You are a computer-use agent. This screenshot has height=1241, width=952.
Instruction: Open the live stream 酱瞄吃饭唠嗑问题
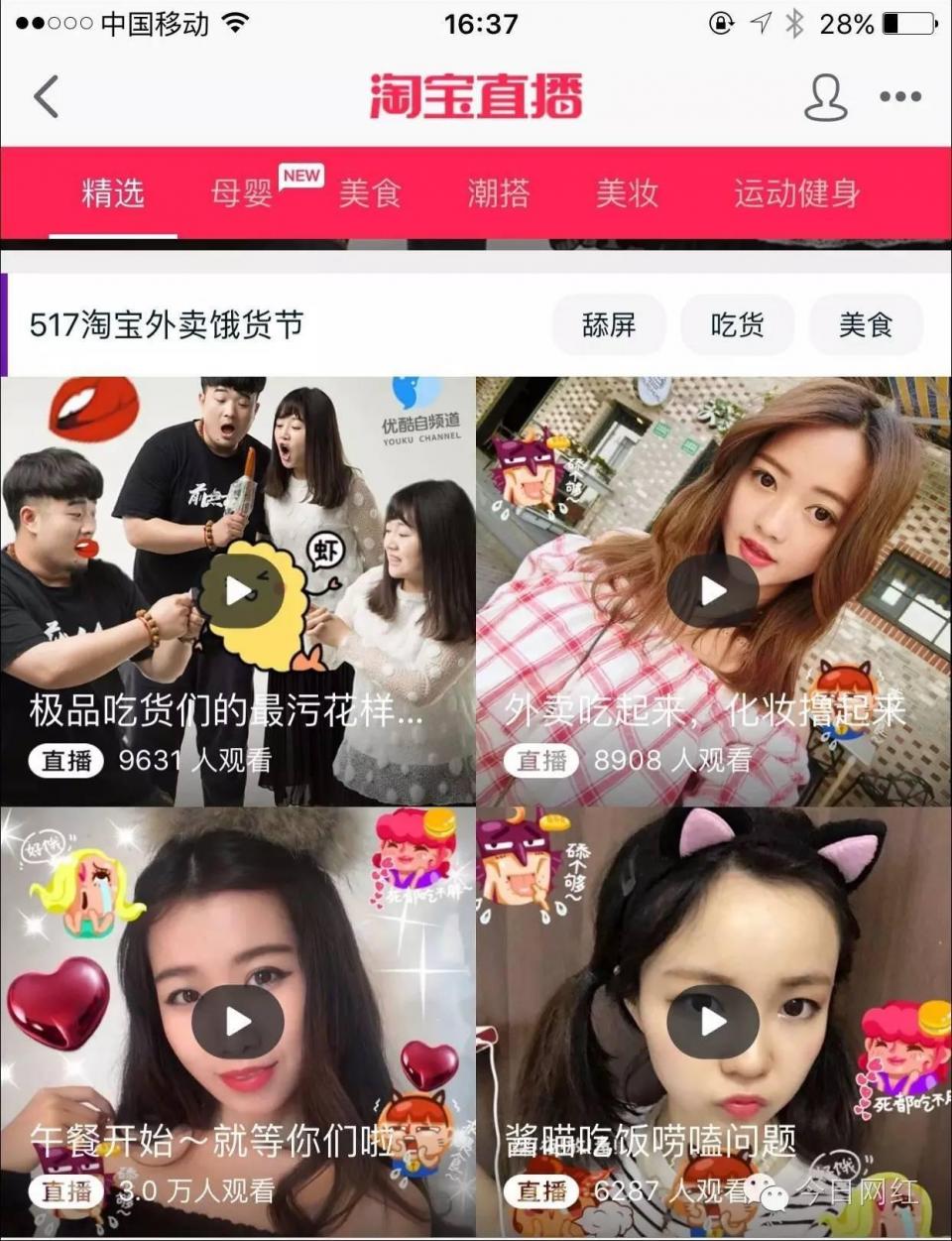click(713, 1022)
